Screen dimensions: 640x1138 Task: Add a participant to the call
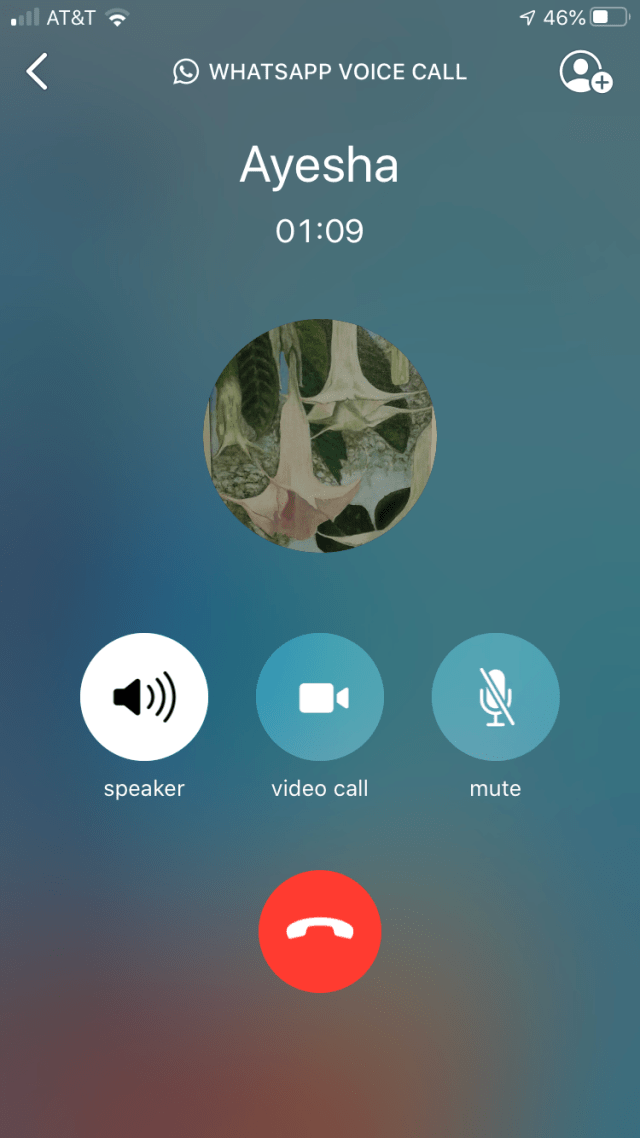click(x=586, y=72)
